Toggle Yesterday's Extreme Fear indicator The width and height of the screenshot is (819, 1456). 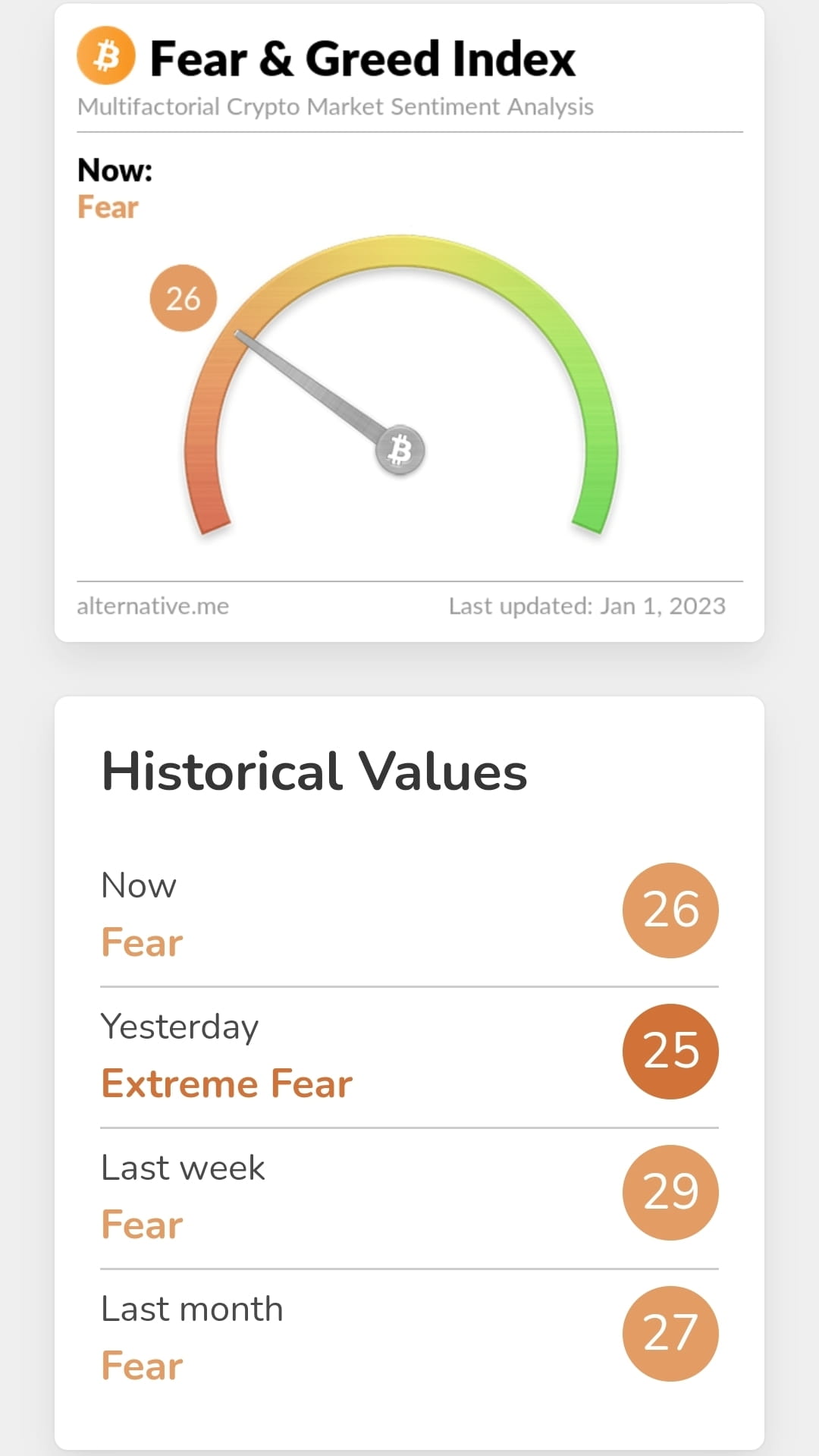(x=227, y=1083)
